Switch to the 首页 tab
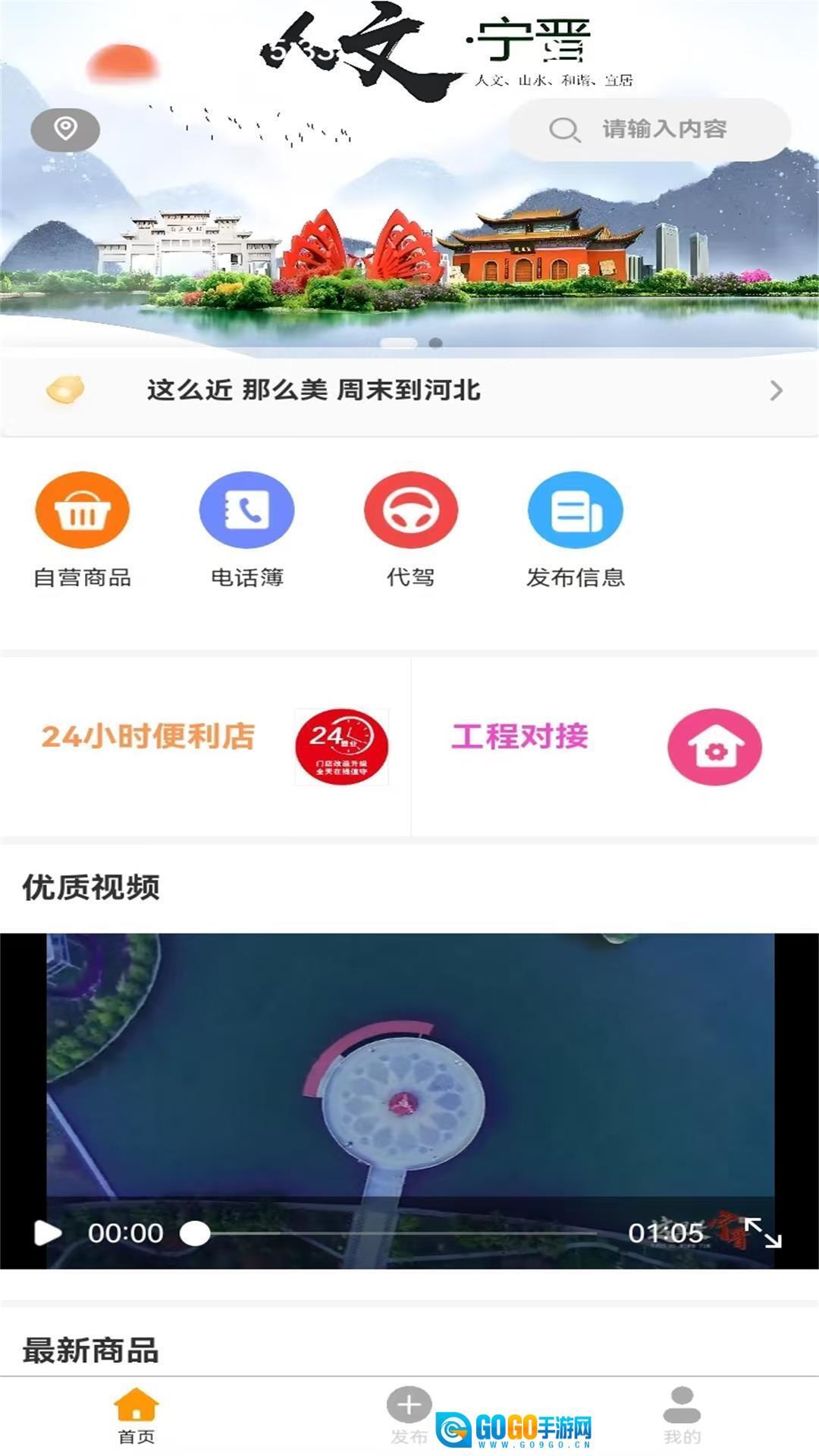 [x=136, y=1415]
